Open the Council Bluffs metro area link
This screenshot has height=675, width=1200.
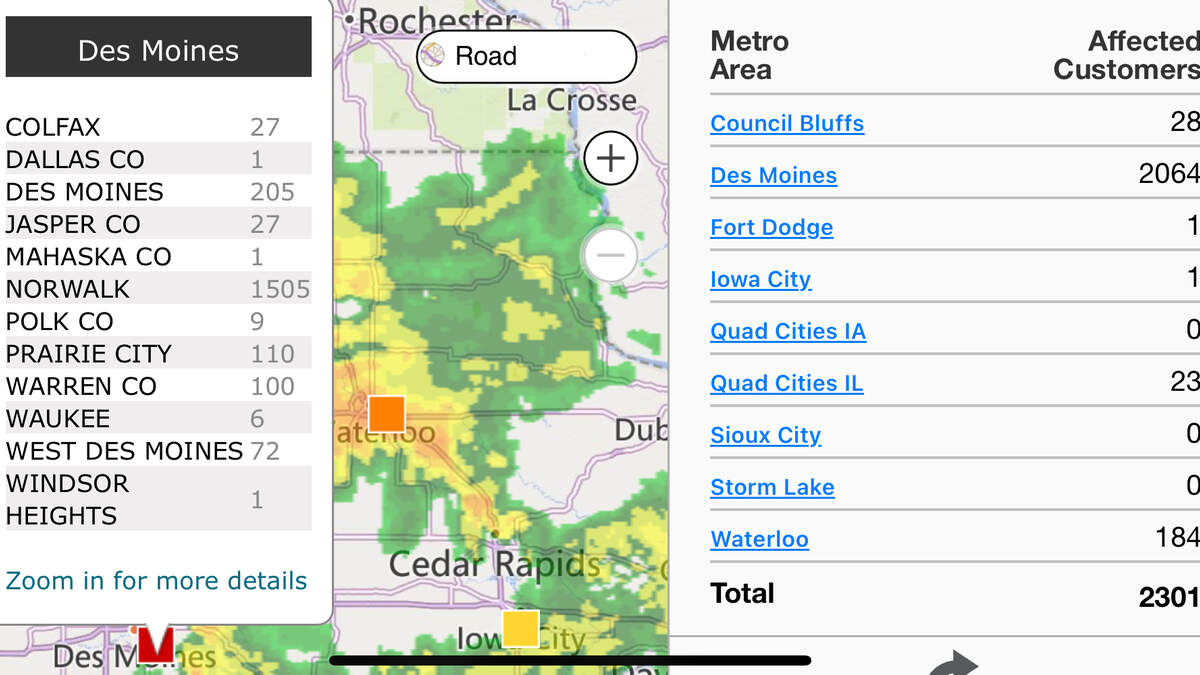coord(787,123)
